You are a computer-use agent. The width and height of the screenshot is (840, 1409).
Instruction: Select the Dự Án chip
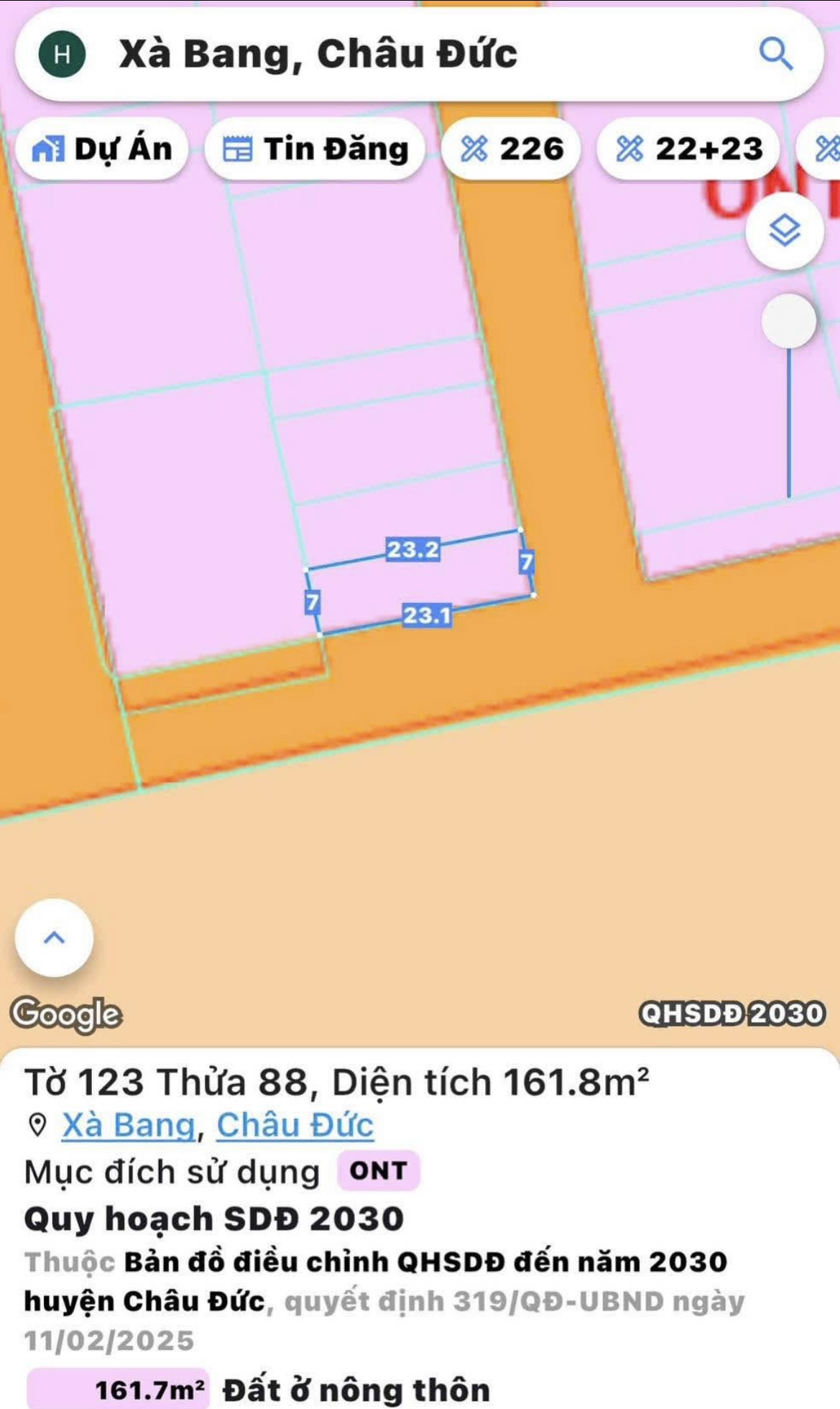[x=102, y=149]
